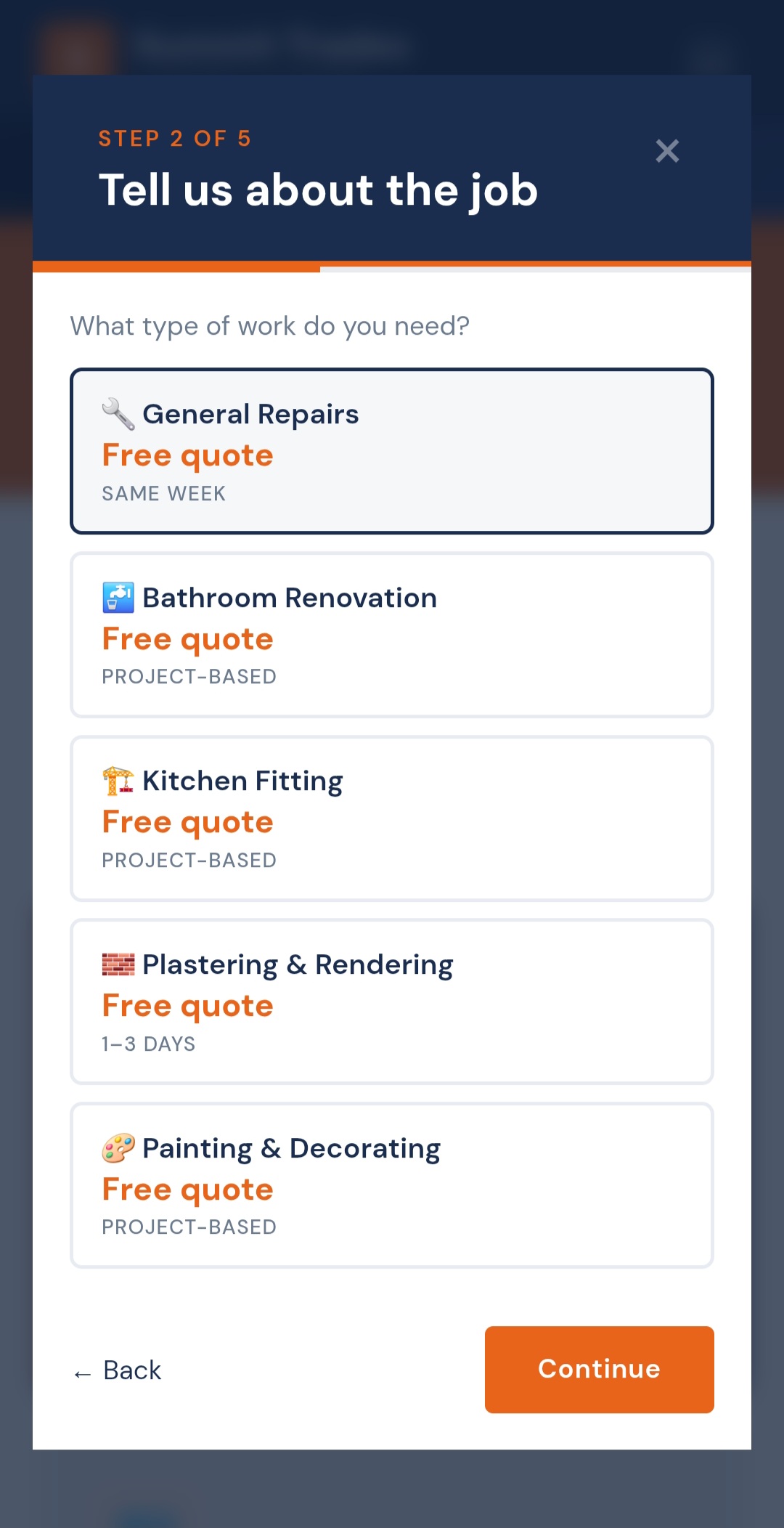The width and height of the screenshot is (784, 1528).
Task: Select the General Repairs option
Action: click(x=392, y=451)
